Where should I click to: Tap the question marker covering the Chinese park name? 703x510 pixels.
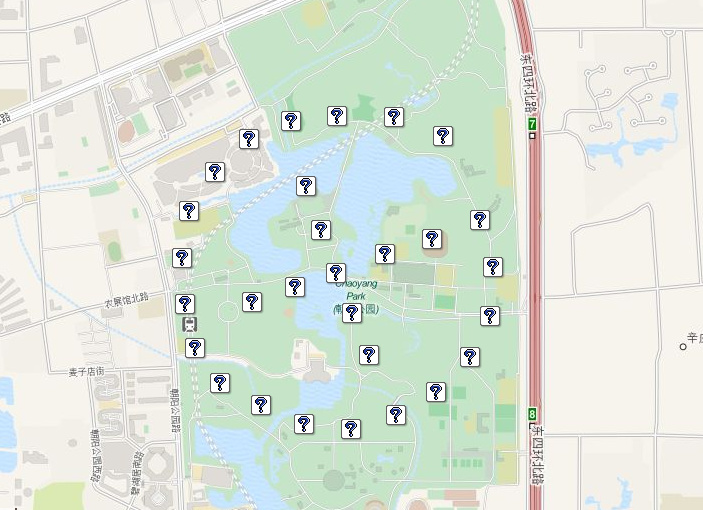352,313
